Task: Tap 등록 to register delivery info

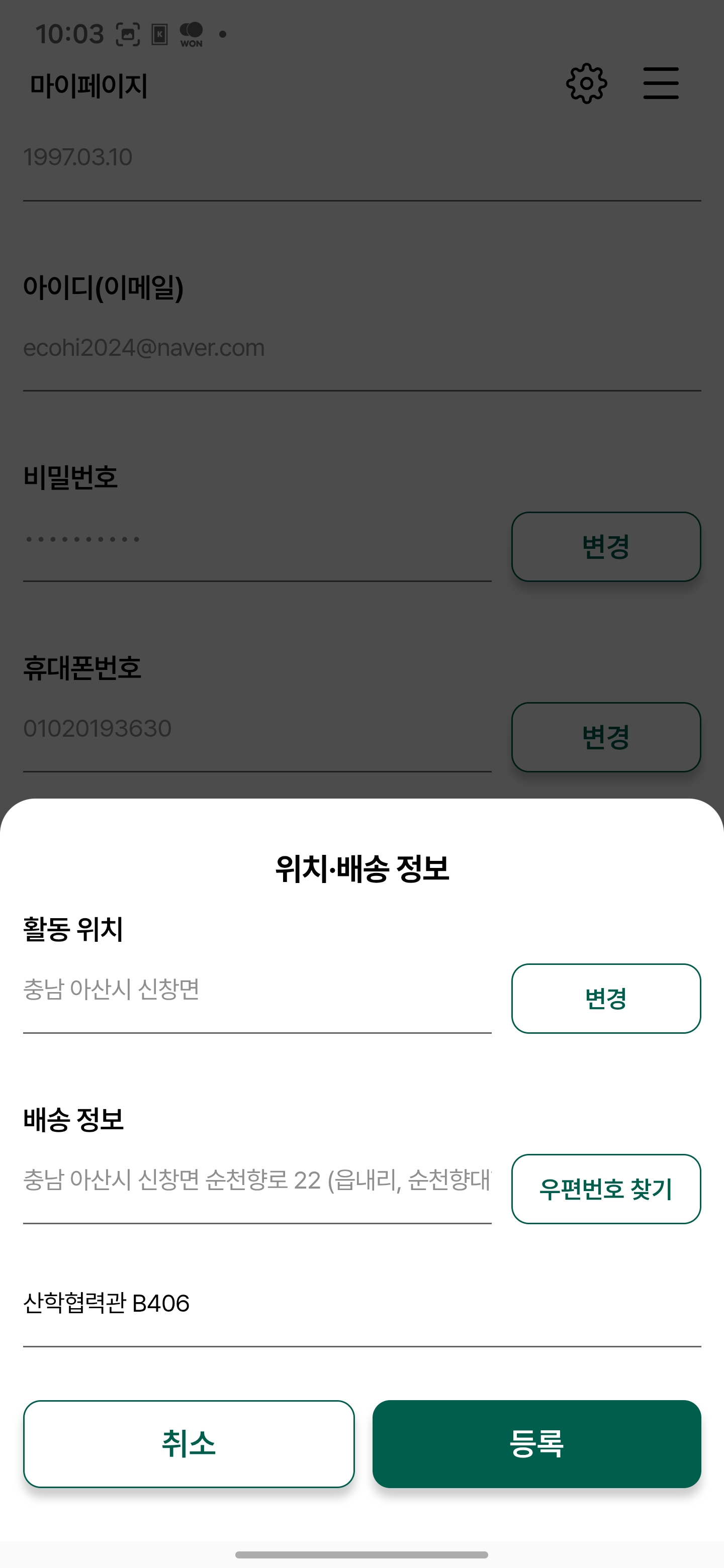Action: click(x=536, y=1444)
